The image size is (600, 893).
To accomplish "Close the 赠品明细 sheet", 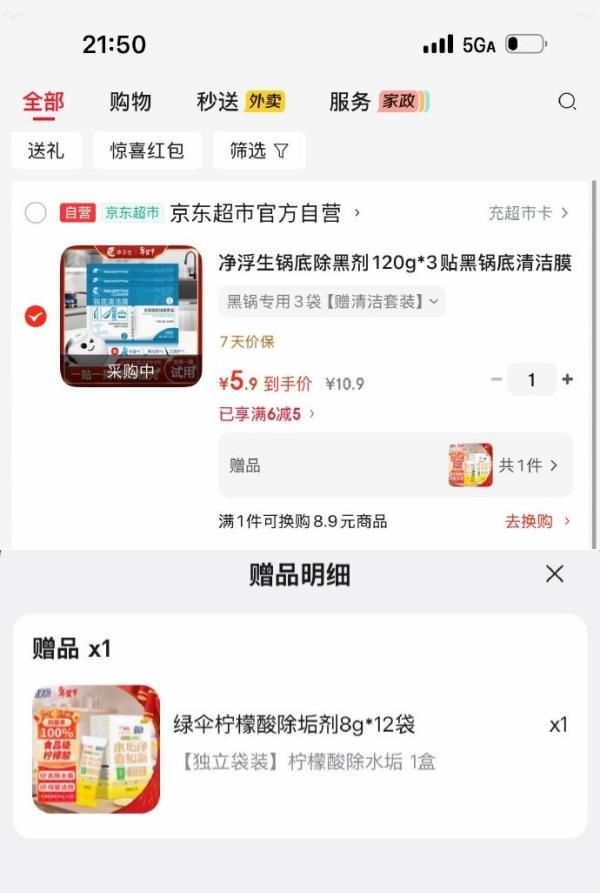I will click(x=554, y=574).
